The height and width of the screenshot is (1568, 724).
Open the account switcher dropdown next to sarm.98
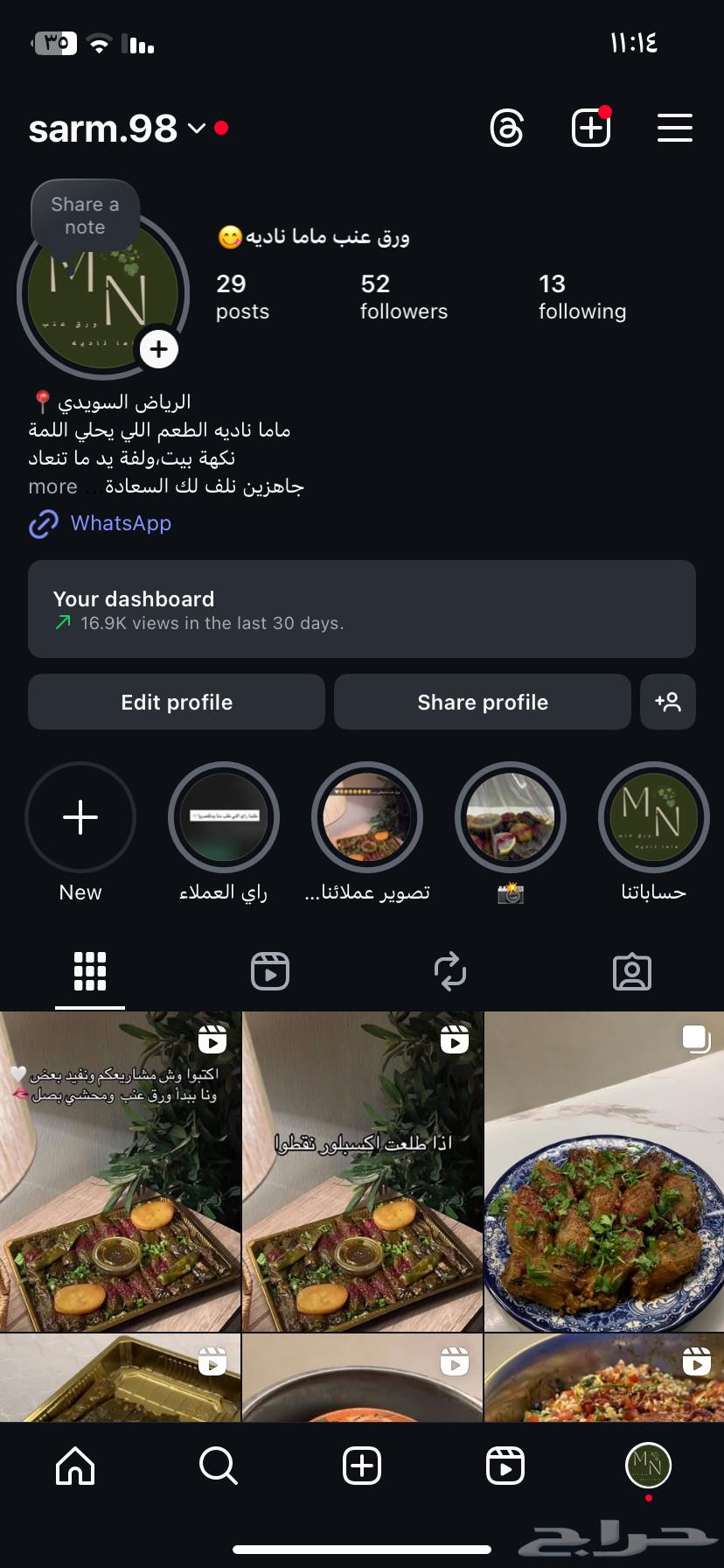196,129
